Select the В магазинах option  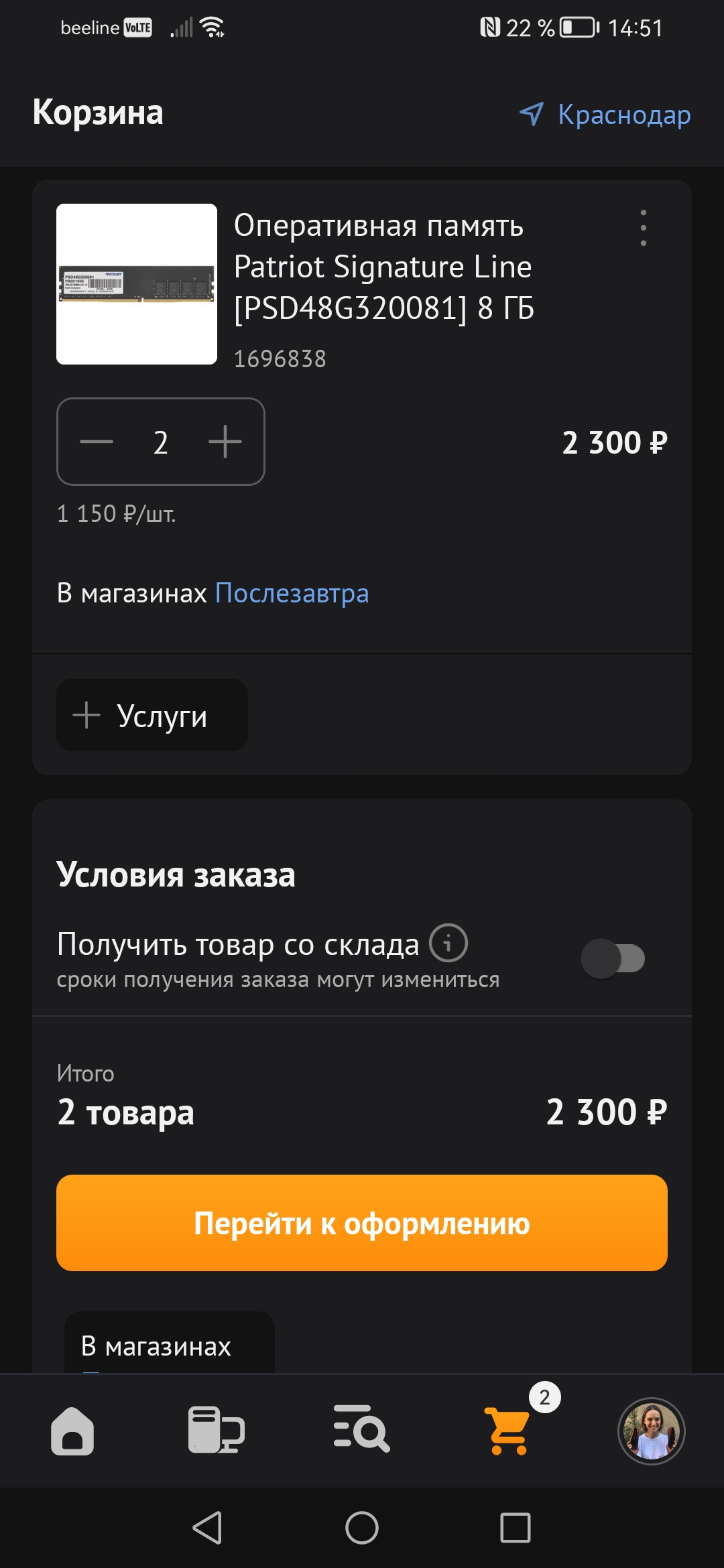[156, 1346]
